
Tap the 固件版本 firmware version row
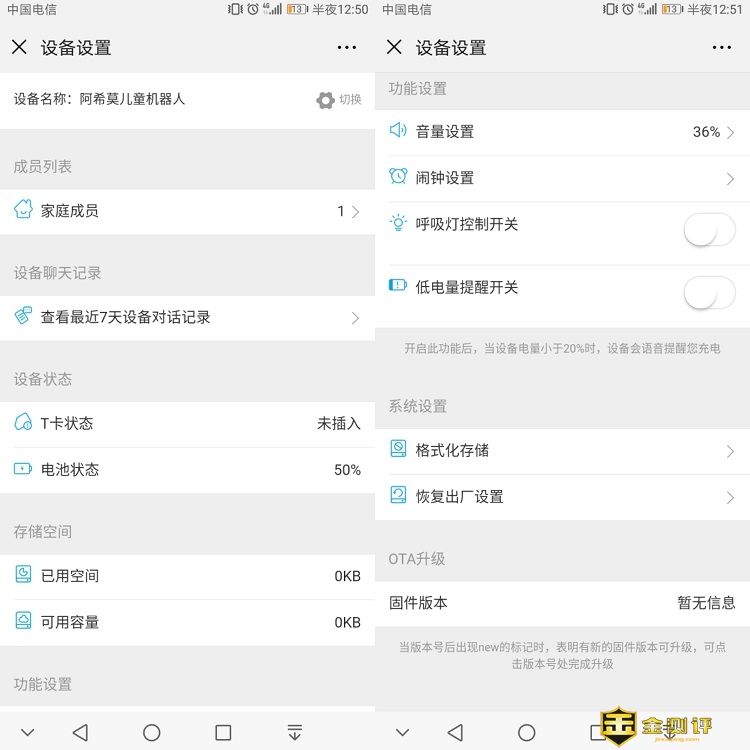562,603
